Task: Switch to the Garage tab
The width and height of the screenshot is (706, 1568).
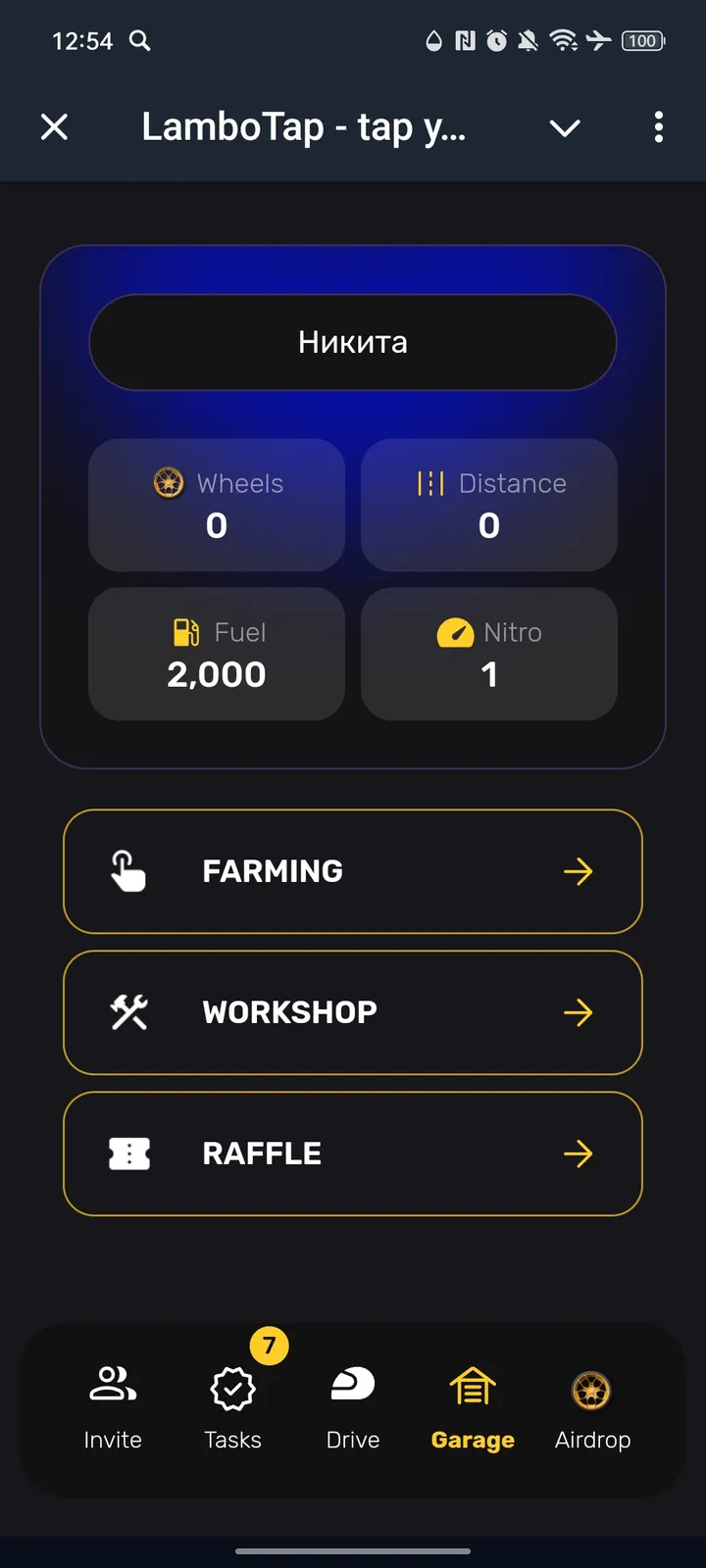Action: (x=473, y=1406)
